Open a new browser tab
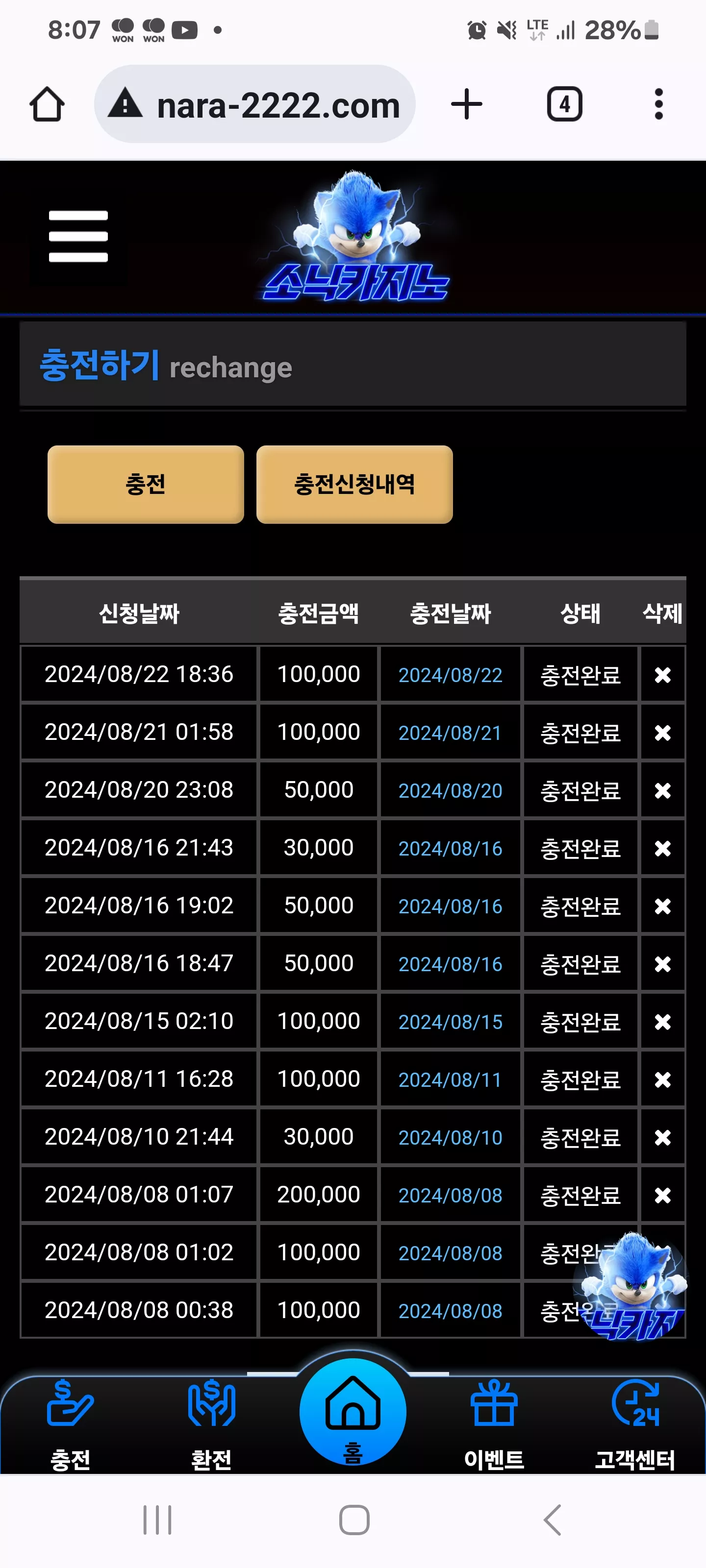Viewport: 706px width, 1568px height. [x=467, y=104]
